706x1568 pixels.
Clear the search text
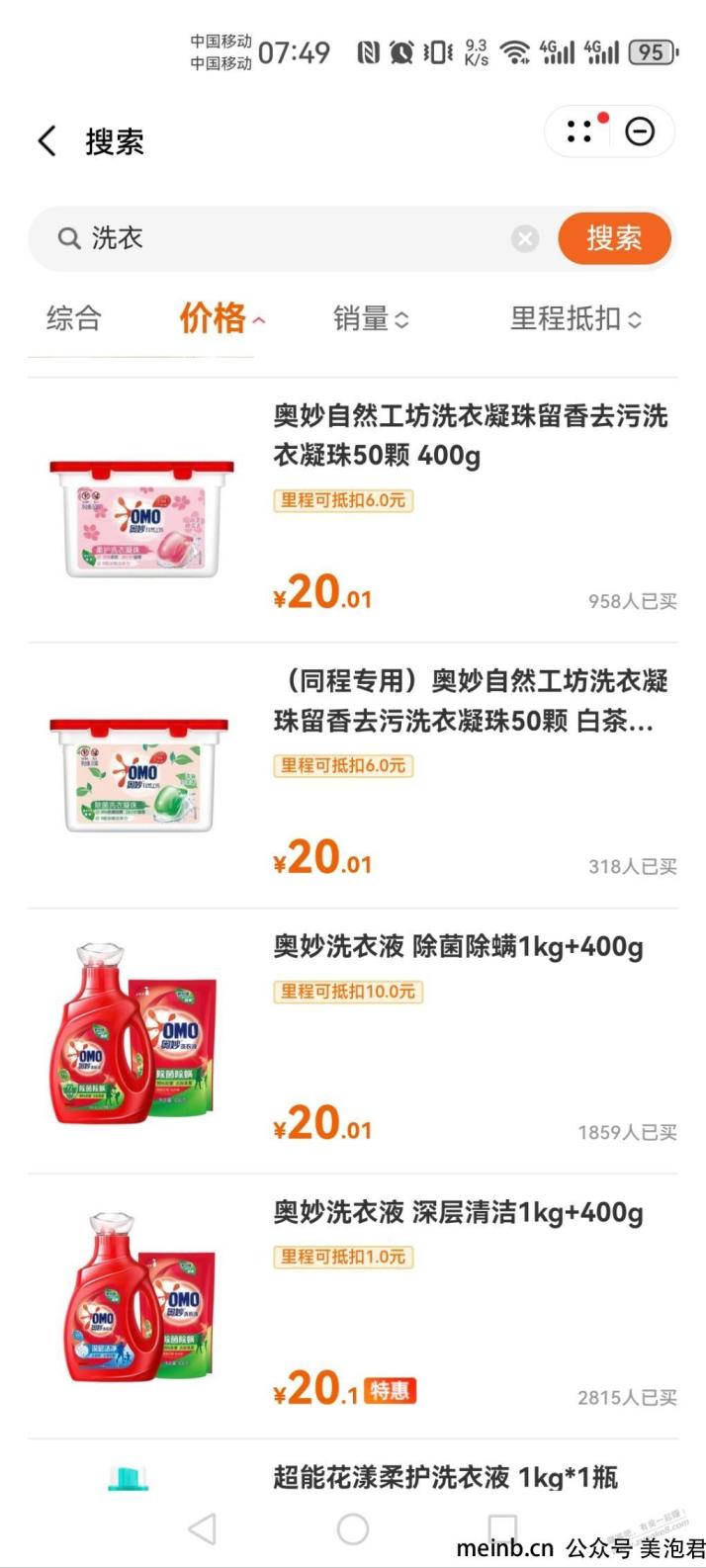[x=526, y=238]
